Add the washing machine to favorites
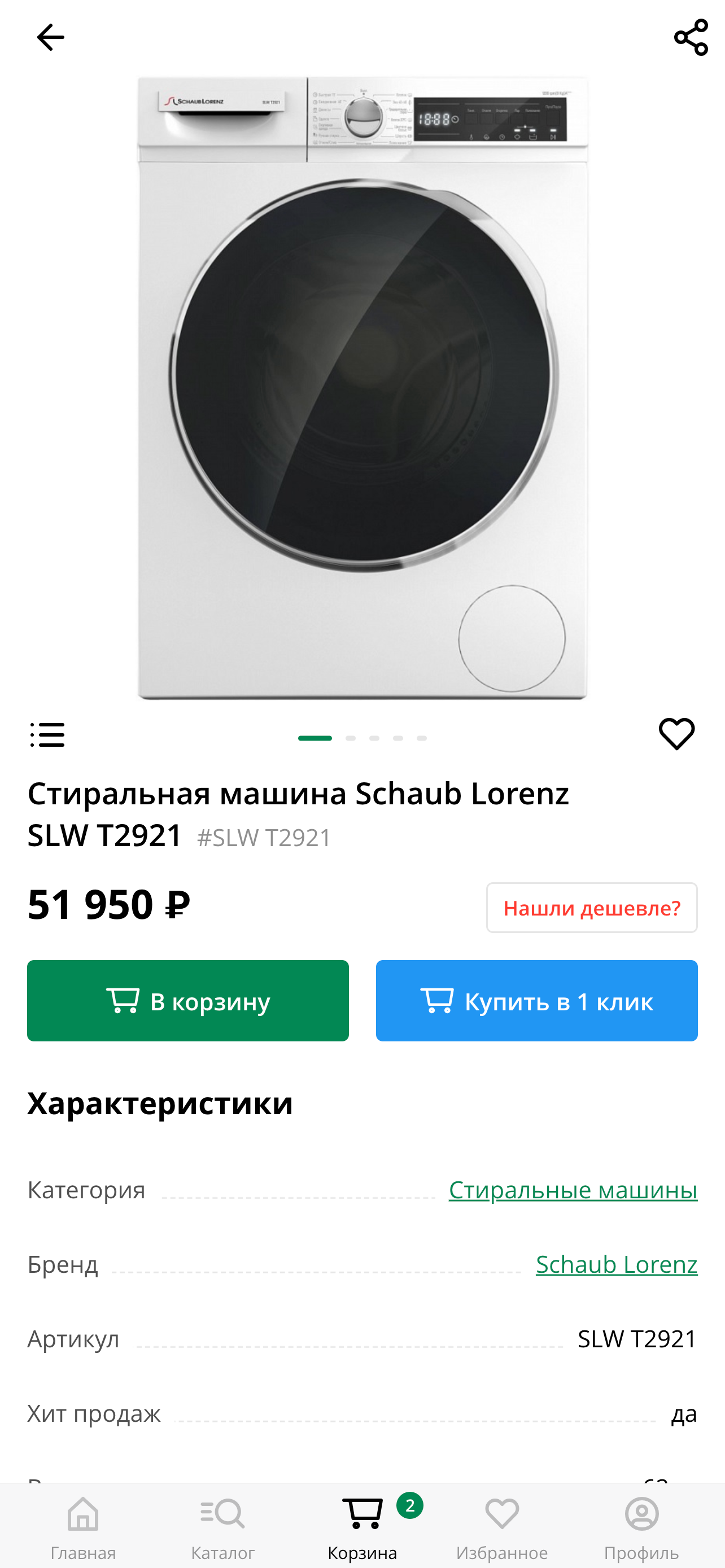725x1568 pixels. click(x=676, y=734)
